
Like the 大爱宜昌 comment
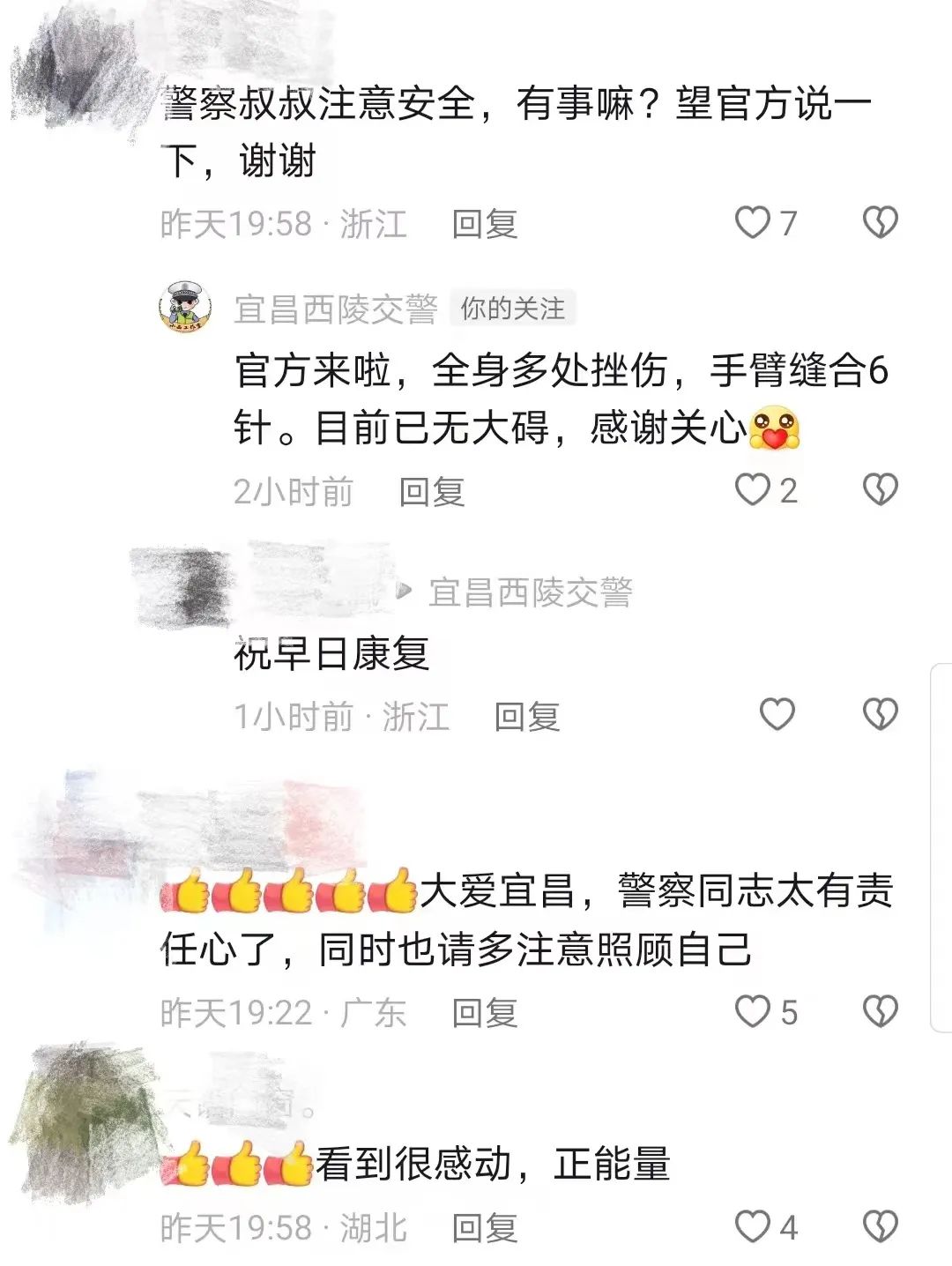coord(753,1012)
